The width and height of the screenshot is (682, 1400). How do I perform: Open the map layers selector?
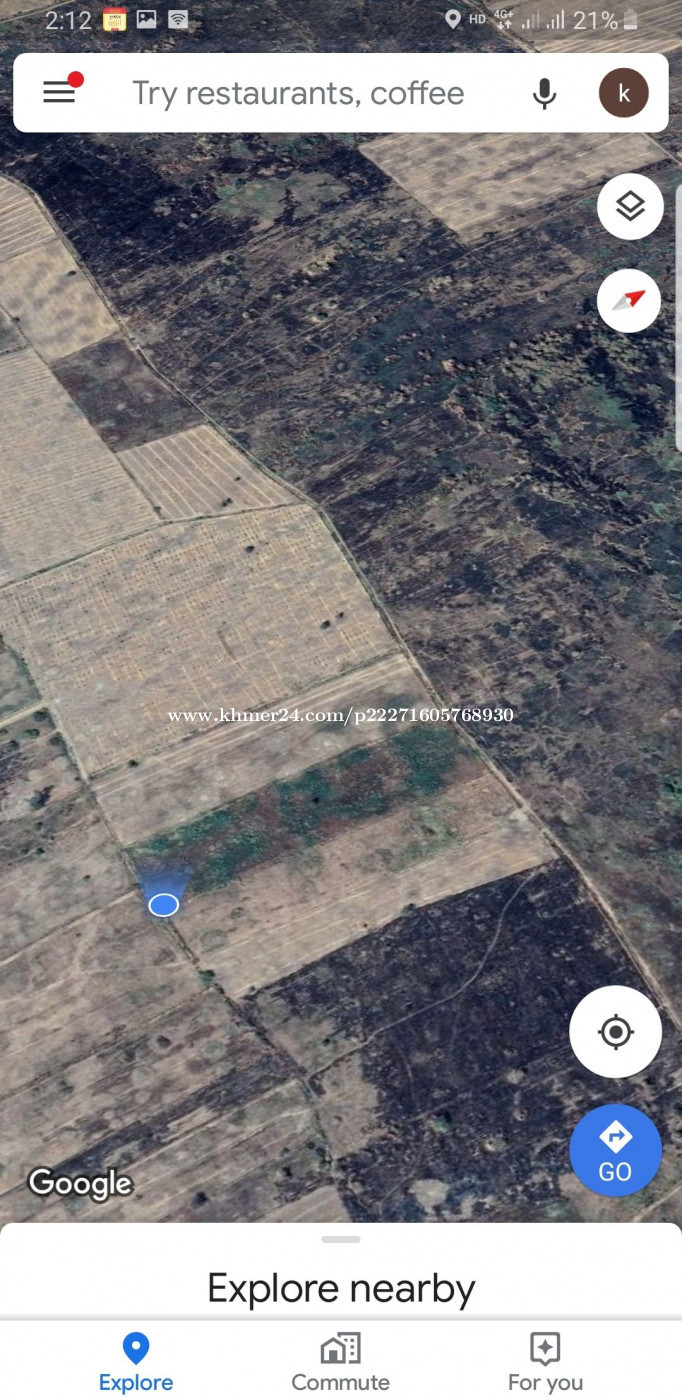[x=630, y=207]
